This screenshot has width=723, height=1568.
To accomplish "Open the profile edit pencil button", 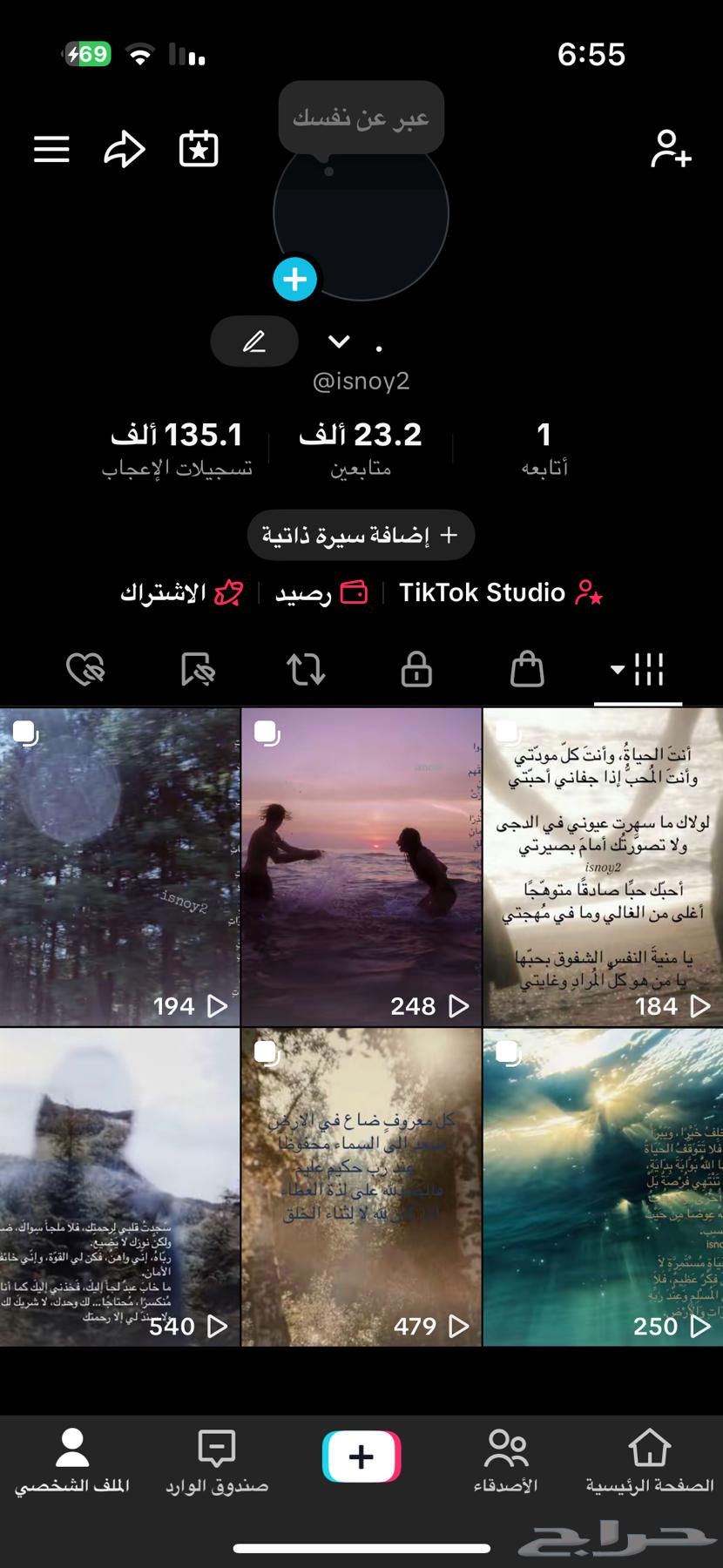I will point(253,341).
